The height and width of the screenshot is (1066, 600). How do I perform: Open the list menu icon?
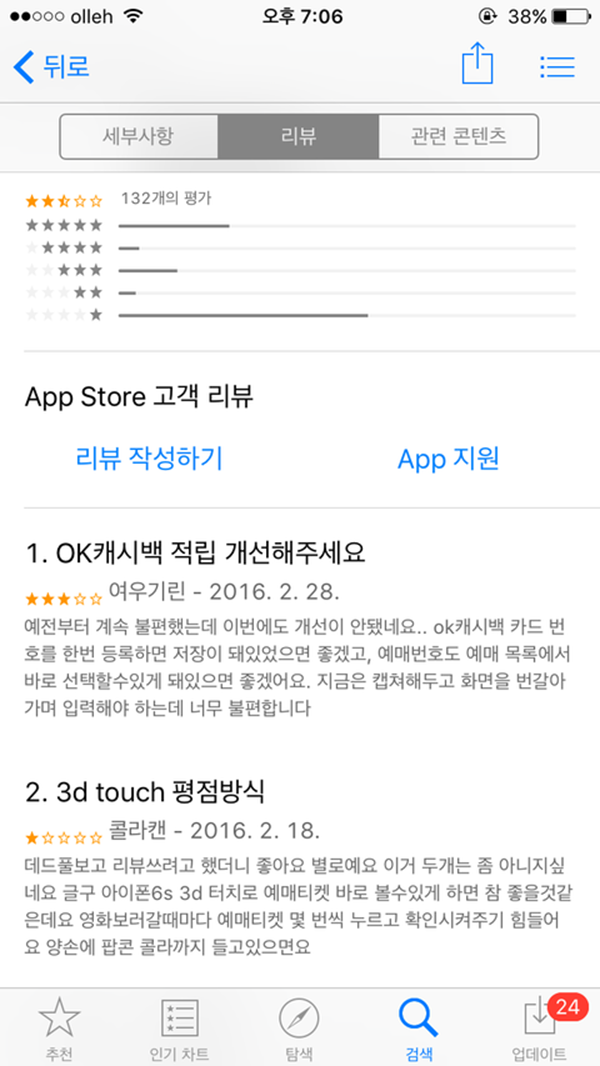557,67
